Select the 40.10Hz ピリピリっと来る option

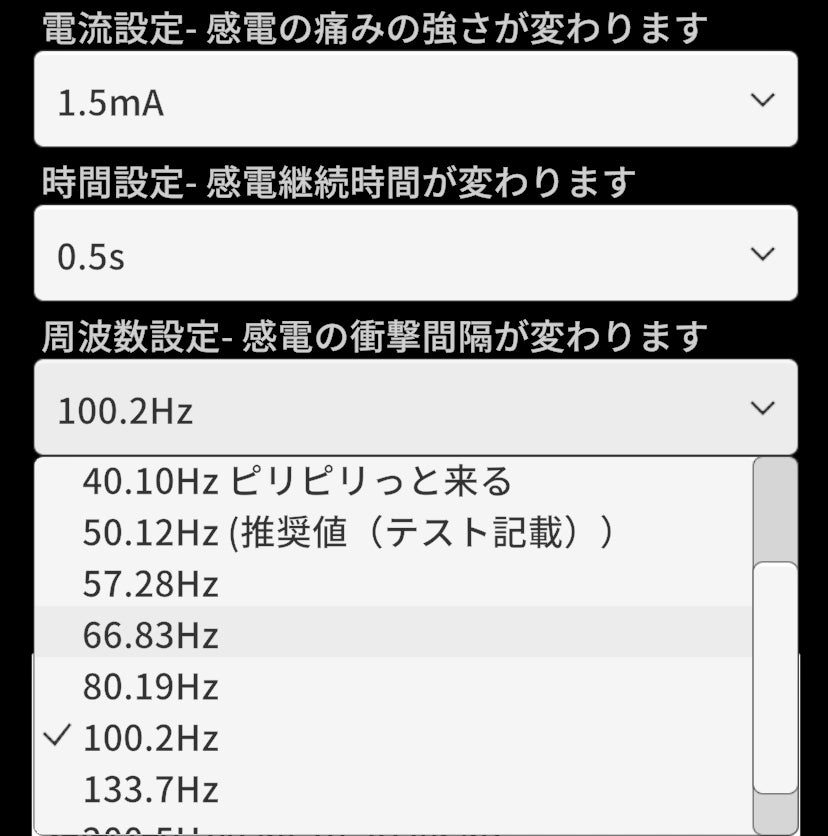(297, 482)
